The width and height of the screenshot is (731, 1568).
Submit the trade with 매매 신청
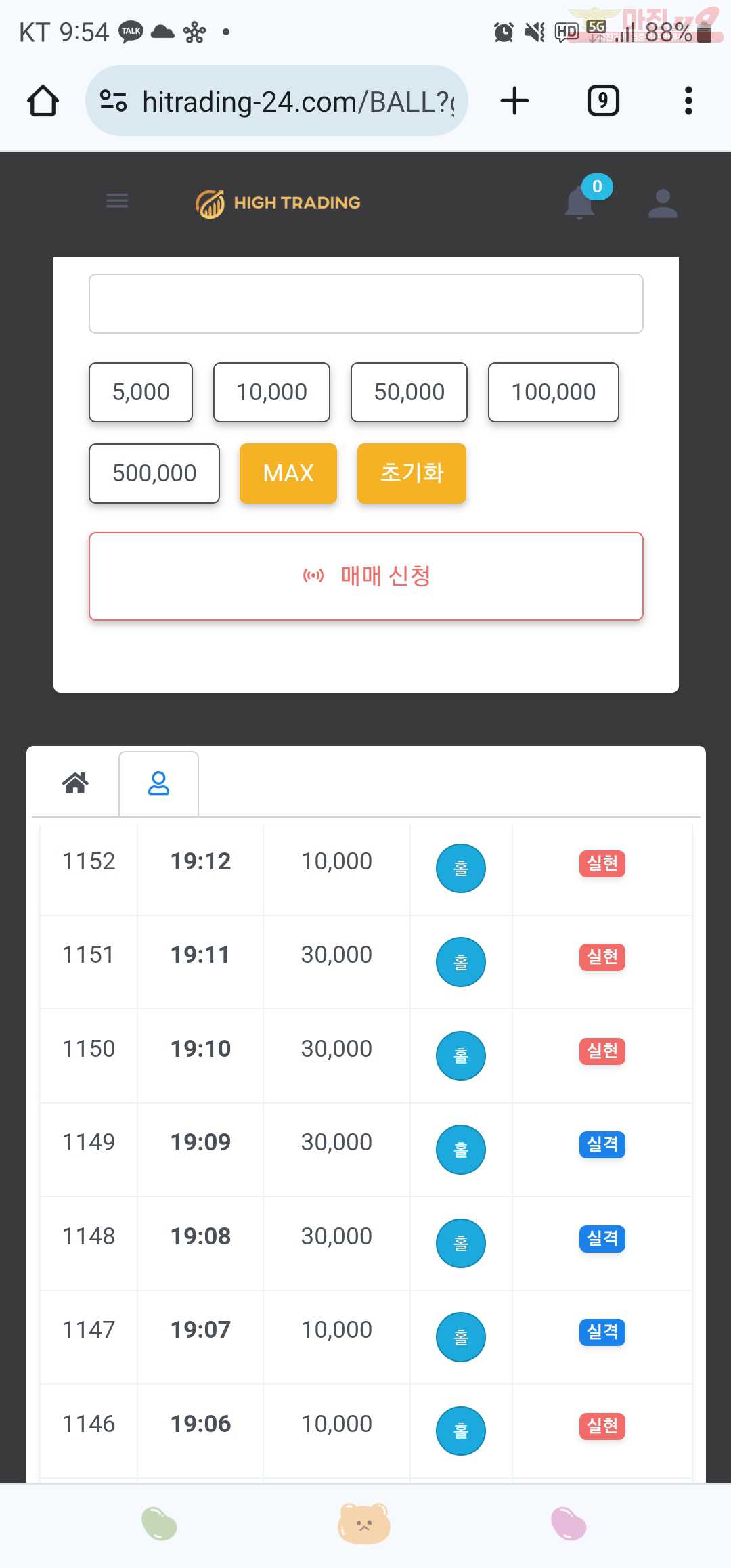(366, 576)
